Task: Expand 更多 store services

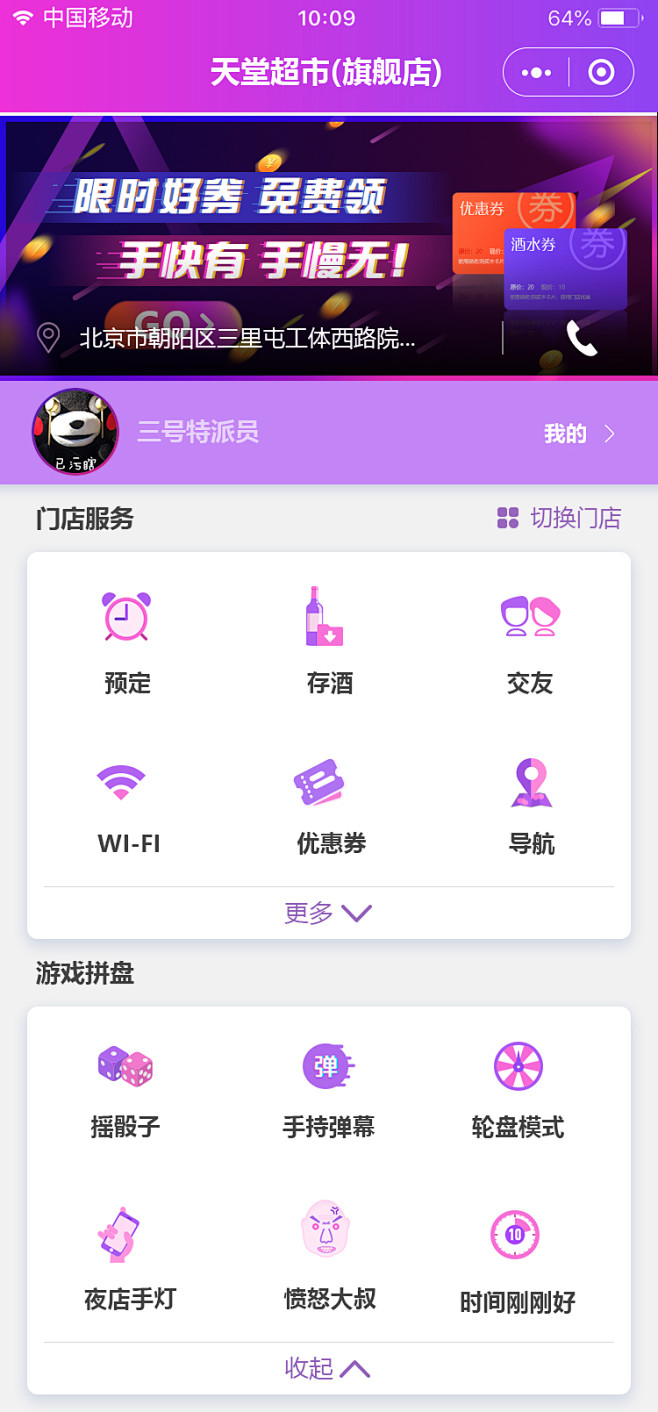Action: coord(328,913)
